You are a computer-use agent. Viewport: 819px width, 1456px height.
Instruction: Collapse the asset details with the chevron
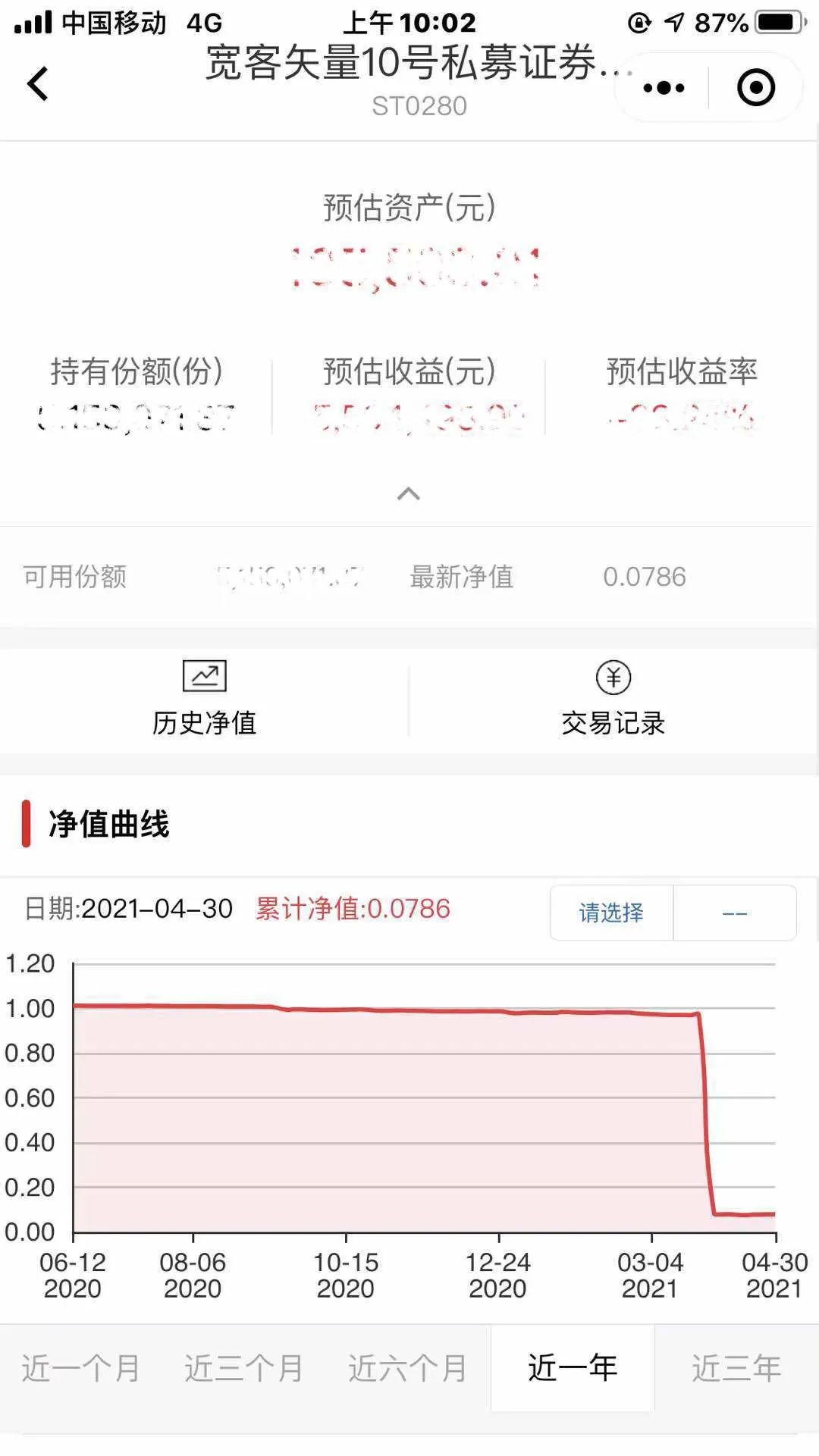[409, 494]
